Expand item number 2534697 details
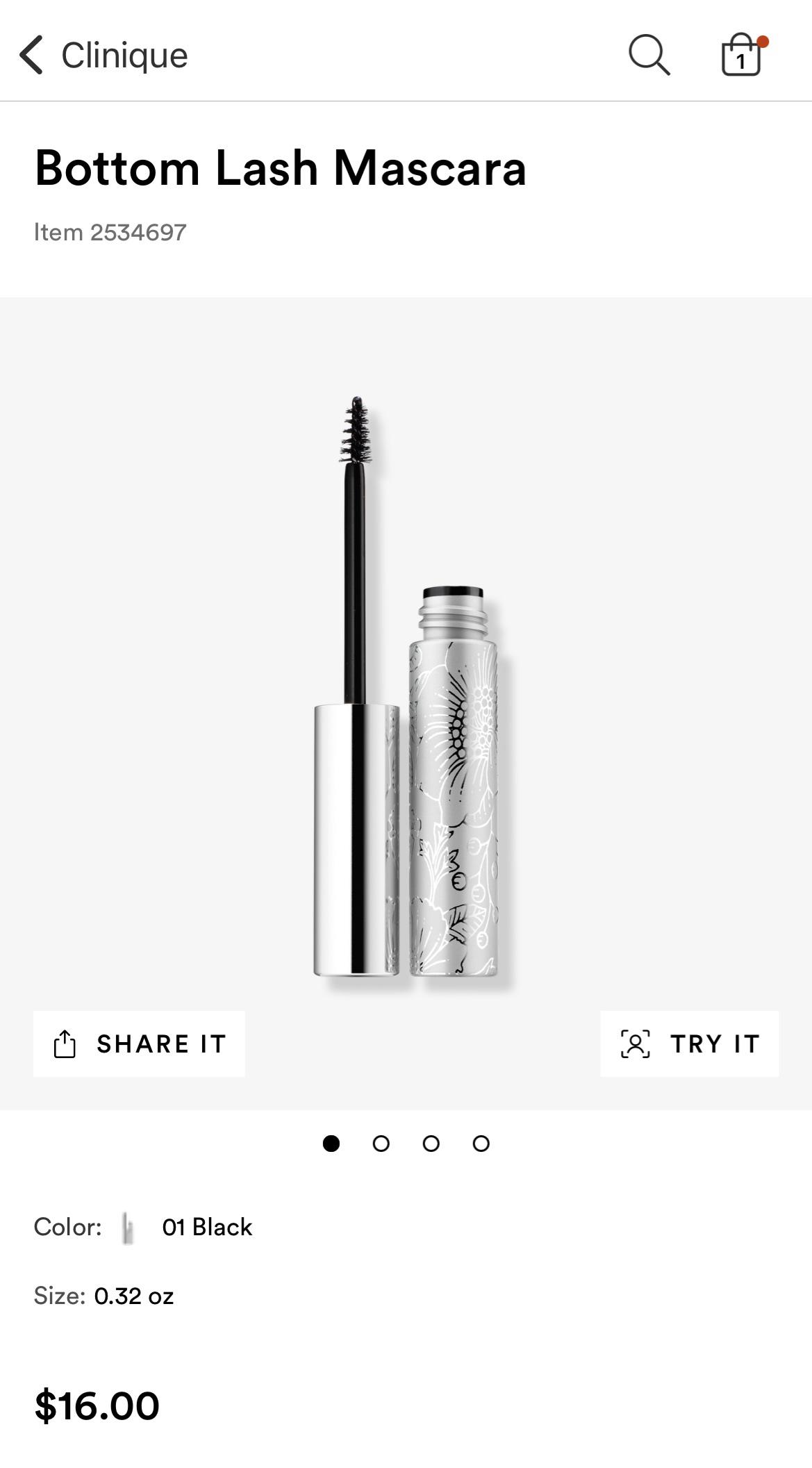The image size is (812, 1468). tap(109, 233)
